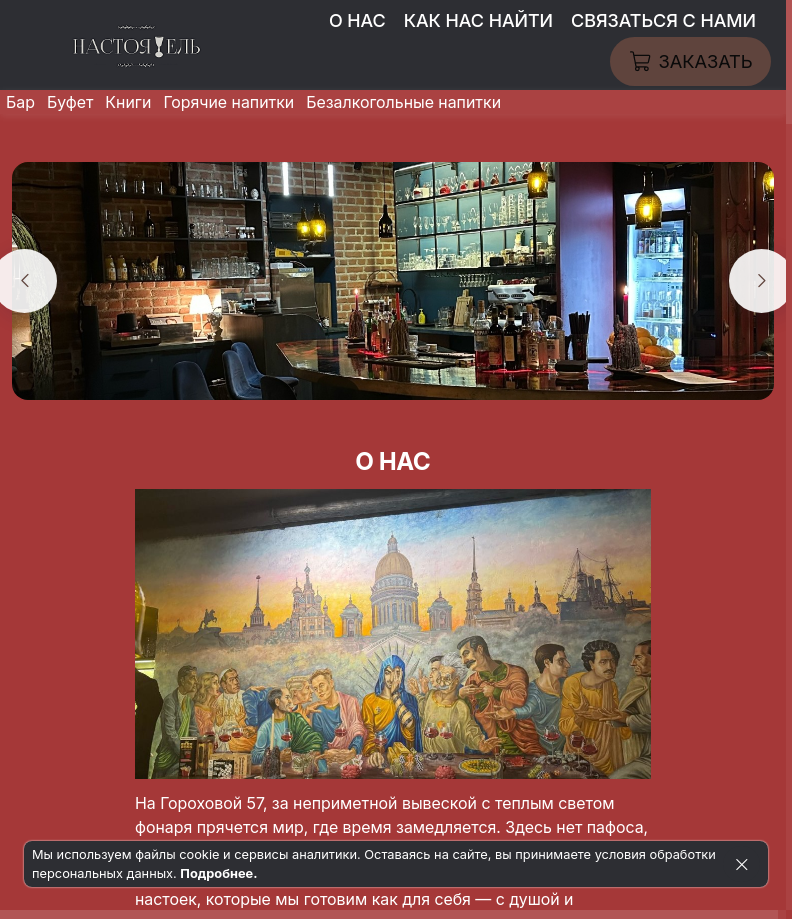Open the О НАС navigation link

click(x=357, y=21)
